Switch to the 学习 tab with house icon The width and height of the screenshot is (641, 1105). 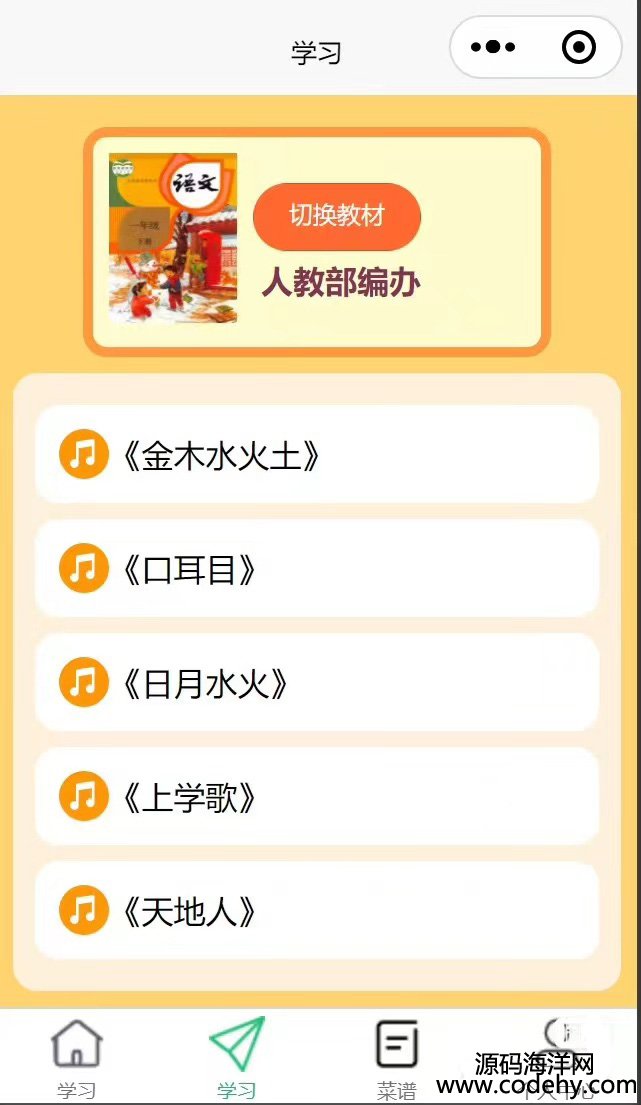click(x=77, y=1058)
